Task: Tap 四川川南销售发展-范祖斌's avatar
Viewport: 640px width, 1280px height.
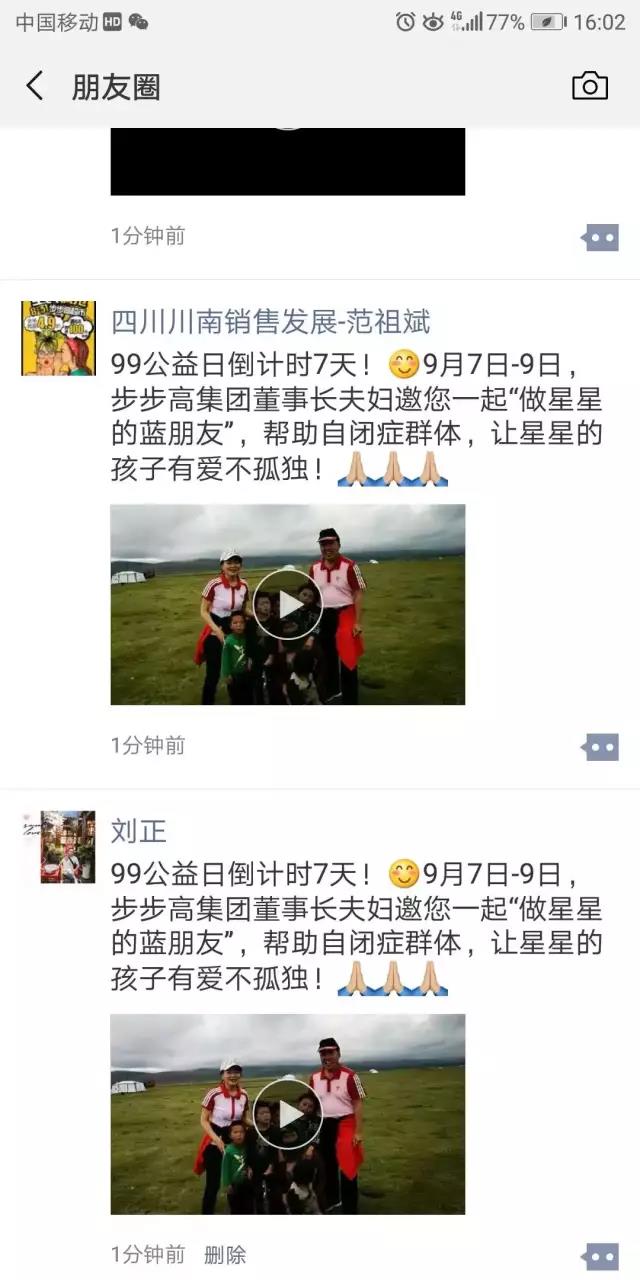Action: point(58,338)
